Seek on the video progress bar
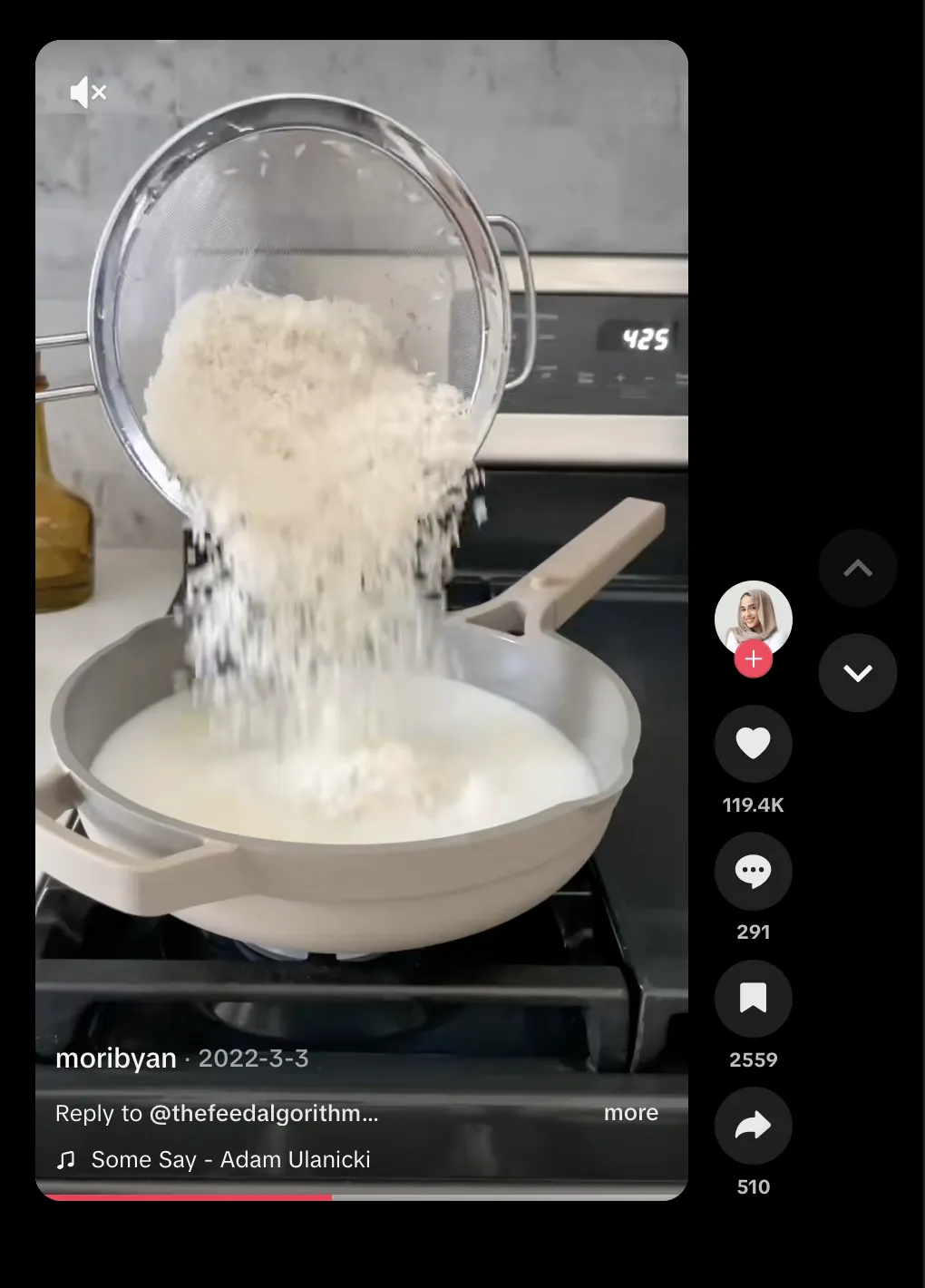The height and width of the screenshot is (1288, 925). pos(361,1196)
